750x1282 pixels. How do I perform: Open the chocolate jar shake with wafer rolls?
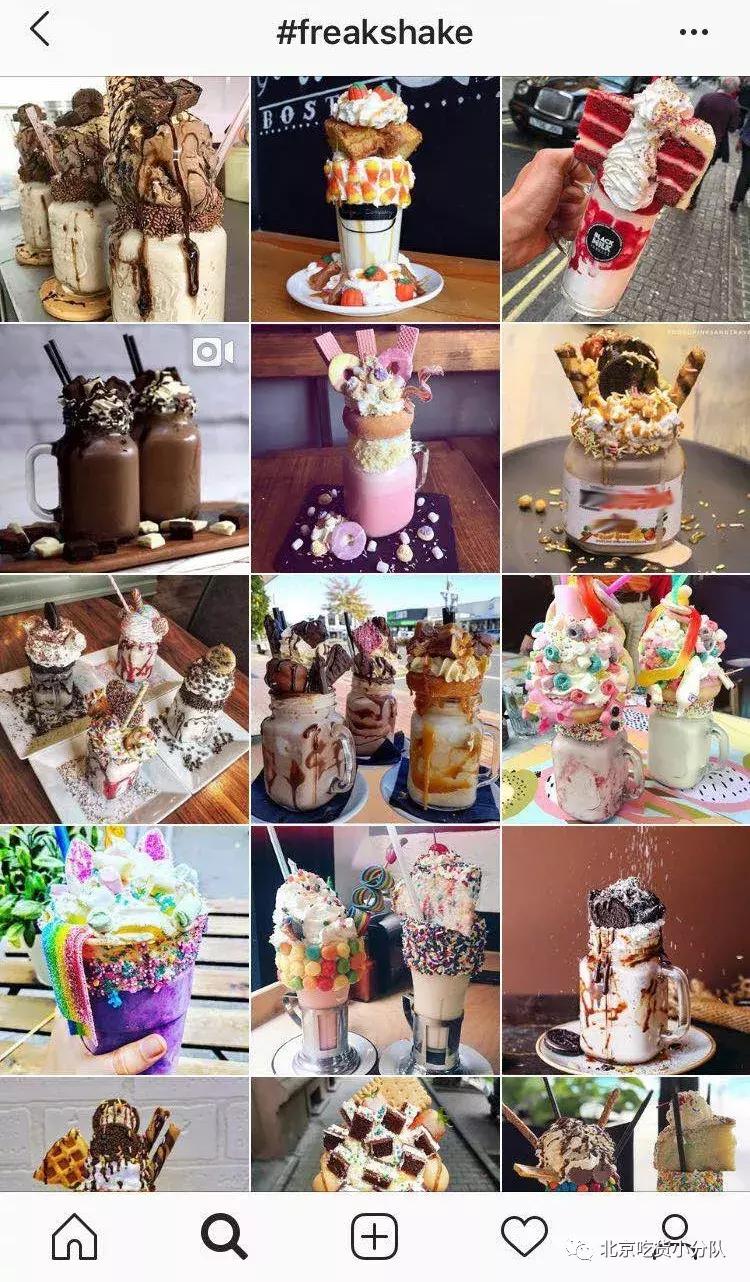click(626, 448)
